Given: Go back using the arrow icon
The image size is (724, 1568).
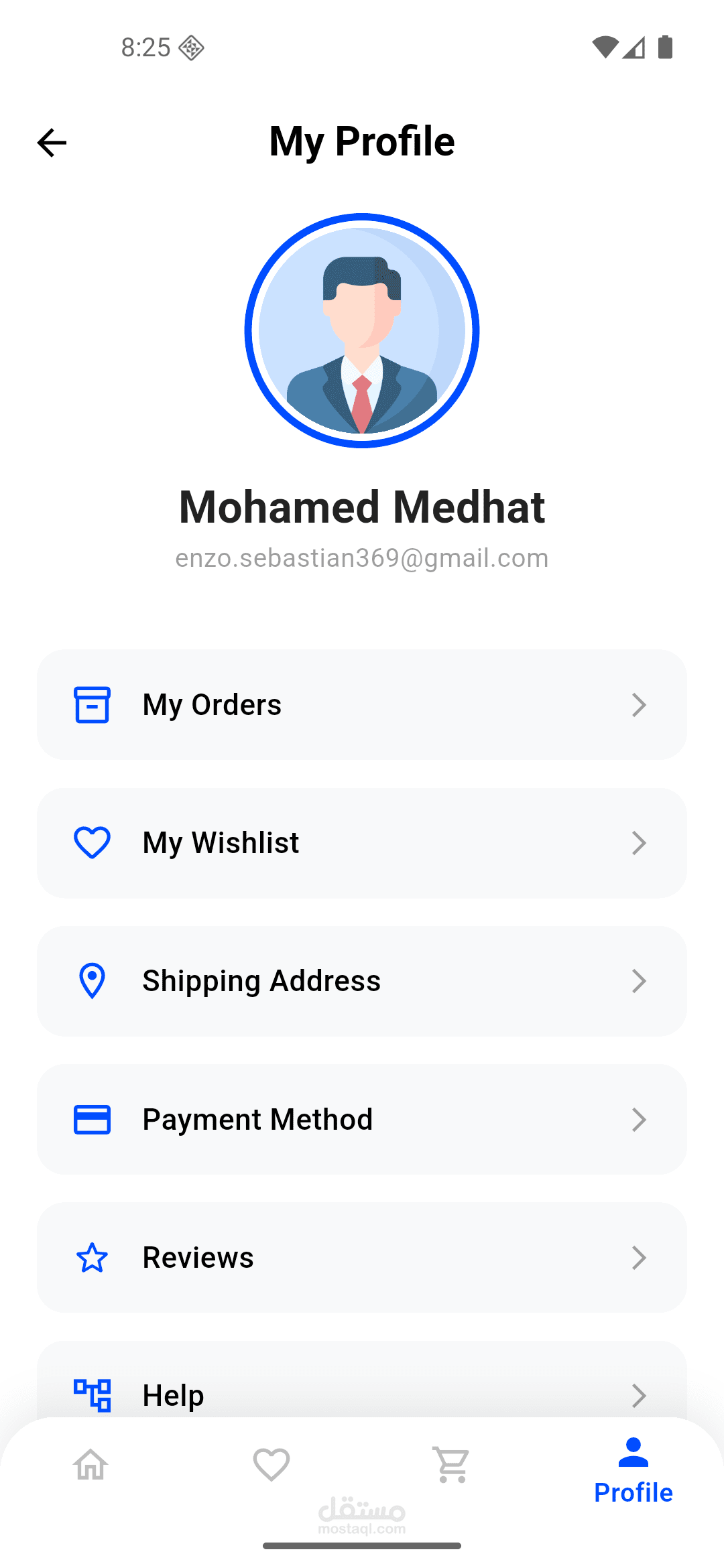Looking at the screenshot, I should (x=52, y=143).
